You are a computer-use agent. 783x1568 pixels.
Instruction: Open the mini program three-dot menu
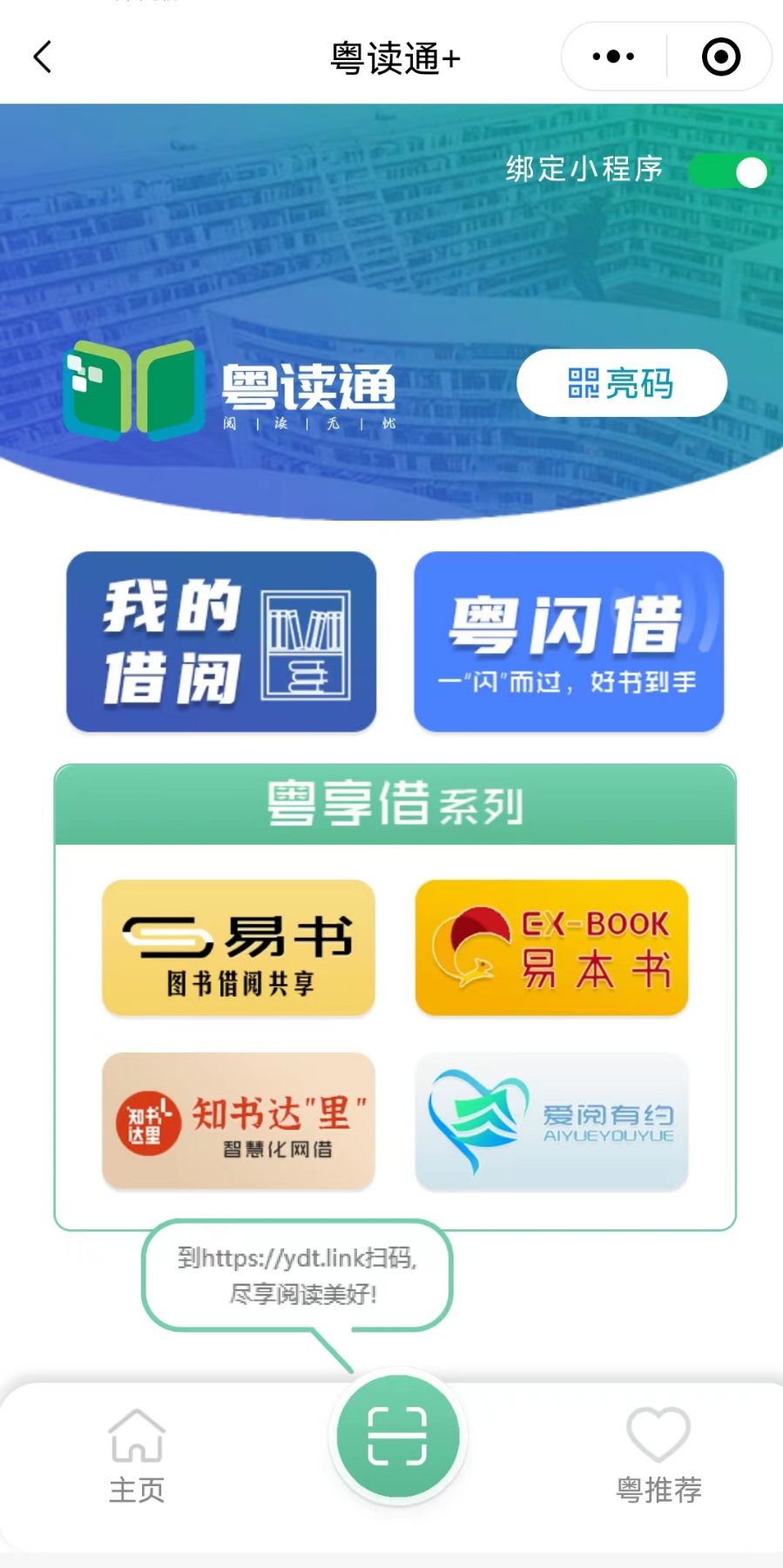click(x=614, y=57)
